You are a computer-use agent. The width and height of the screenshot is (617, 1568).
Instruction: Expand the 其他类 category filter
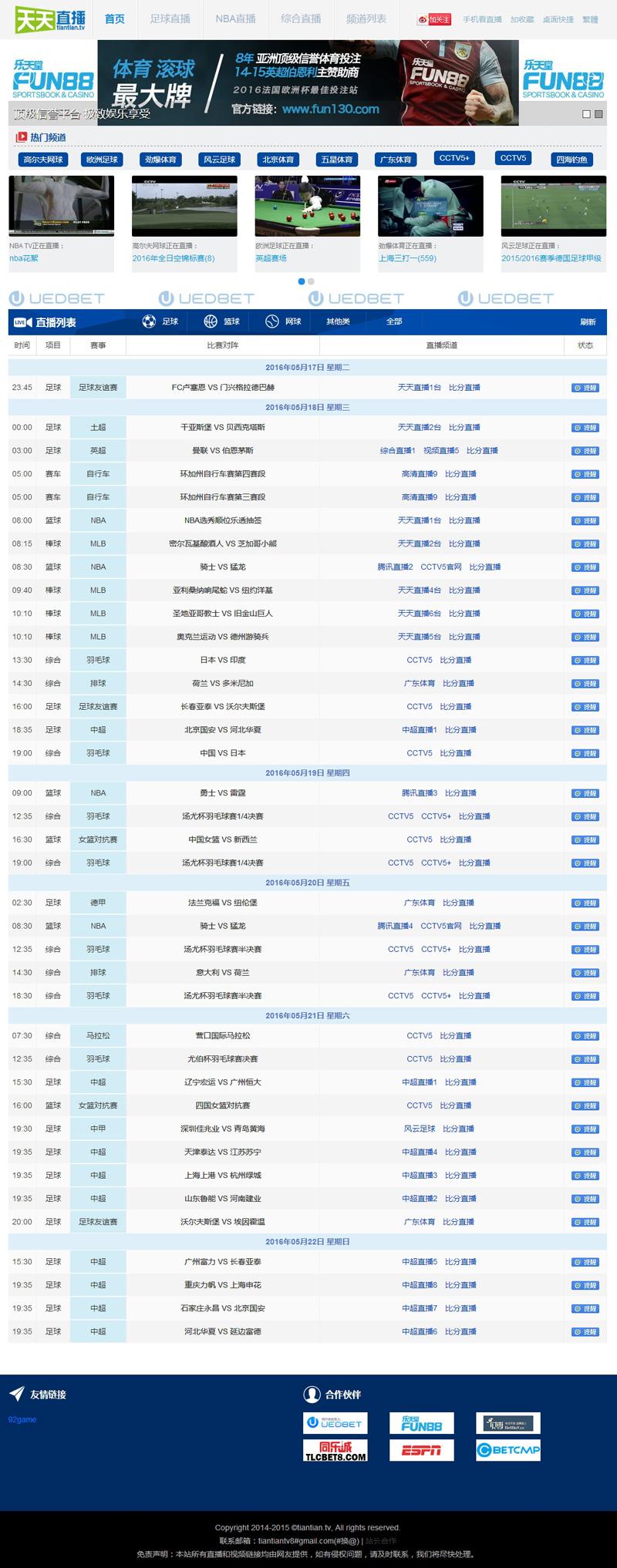tap(338, 321)
